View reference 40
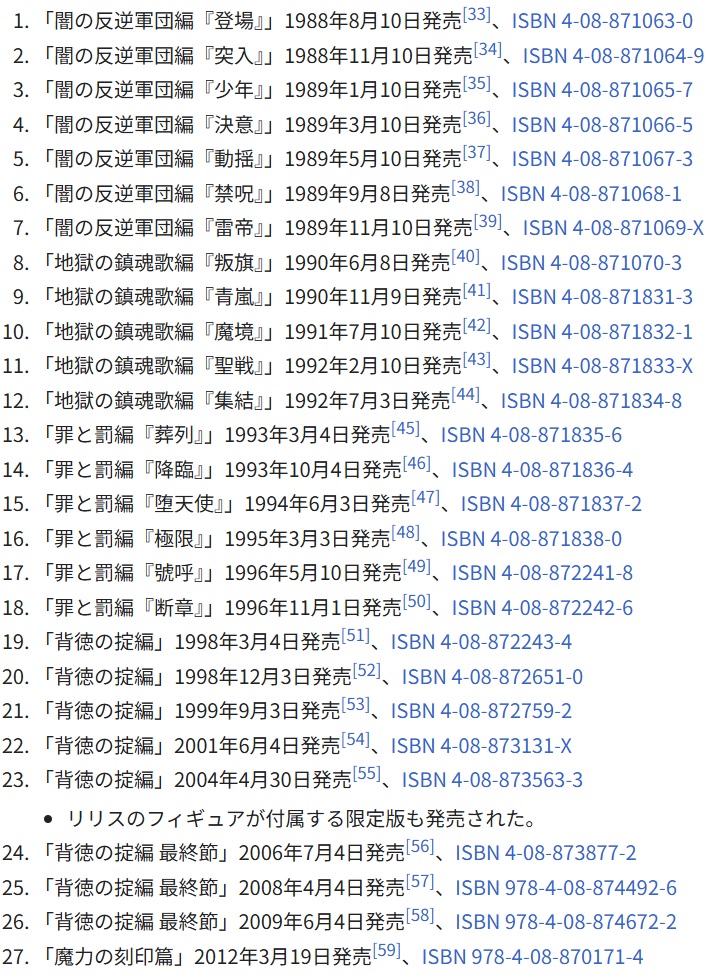722x980 pixels. 465,257
